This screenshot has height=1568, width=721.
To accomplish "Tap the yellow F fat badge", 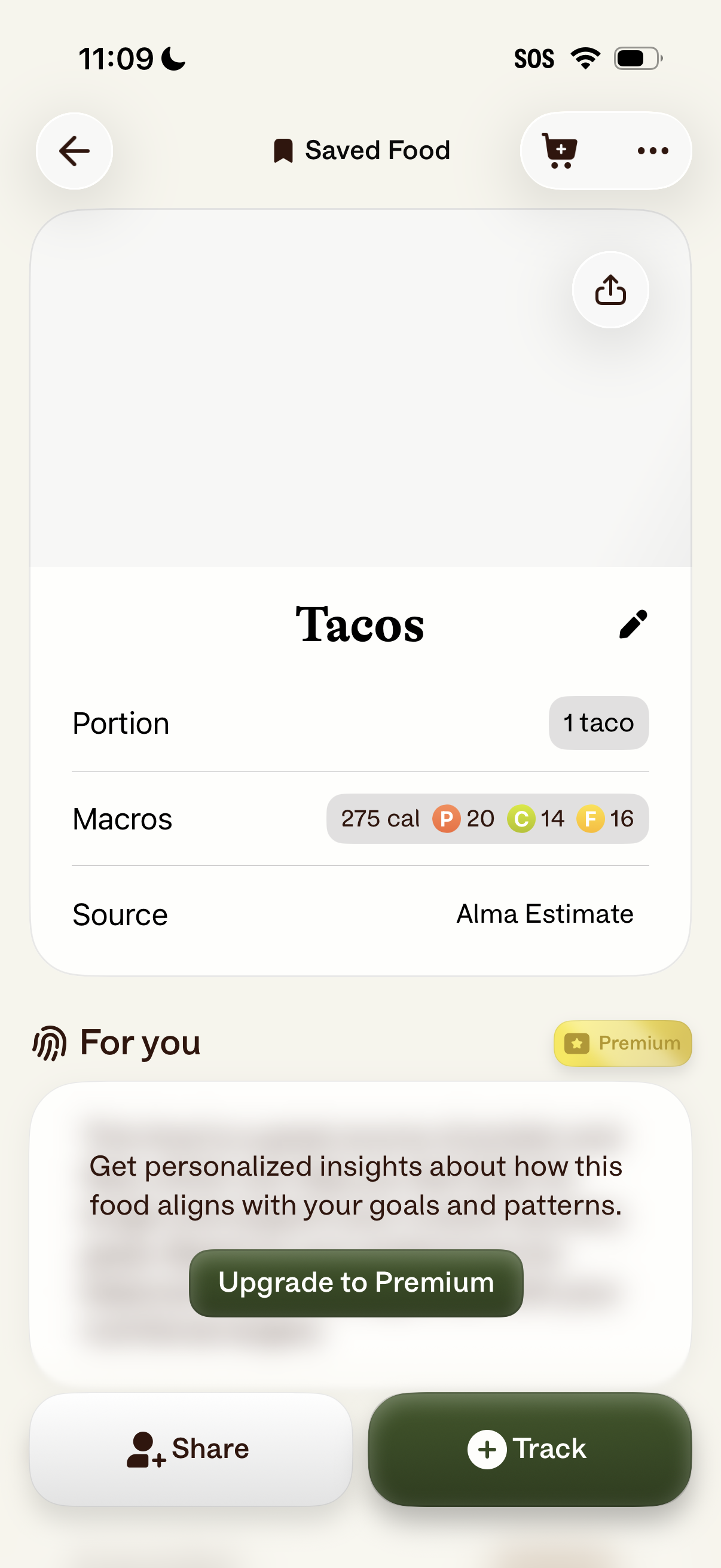I will [x=591, y=819].
